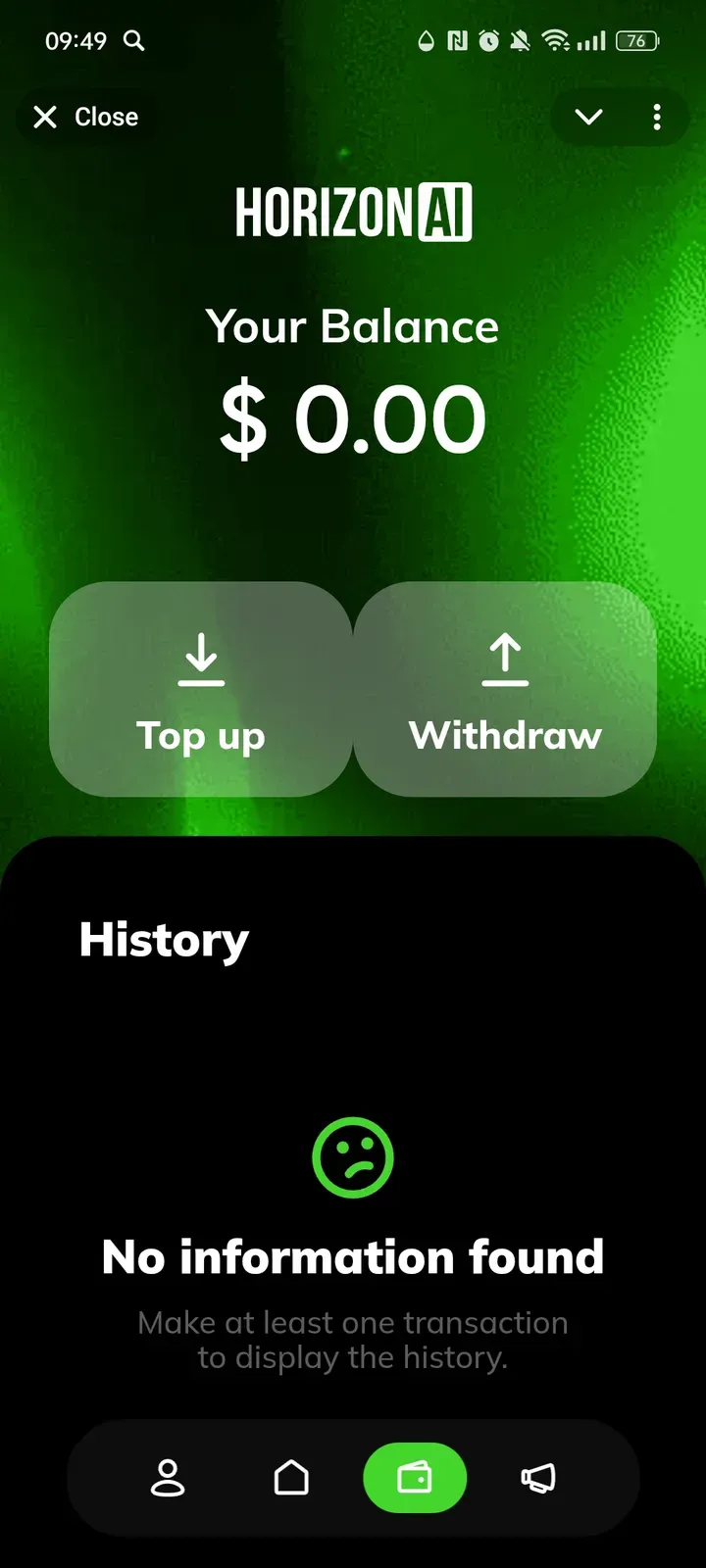706x1568 pixels.
Task: Open the three-dot overflow menu
Action: coord(657,118)
